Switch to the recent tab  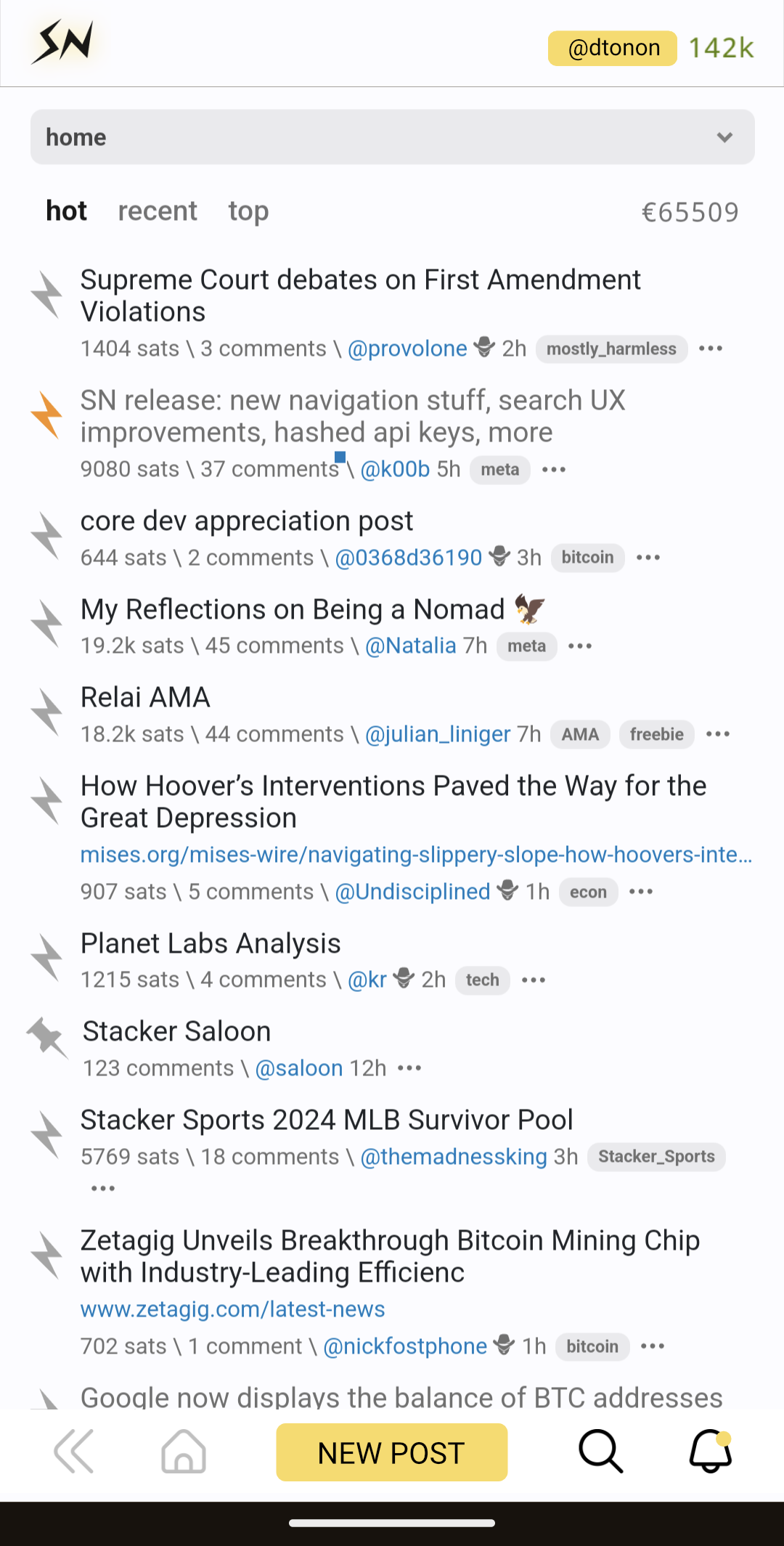(x=157, y=211)
